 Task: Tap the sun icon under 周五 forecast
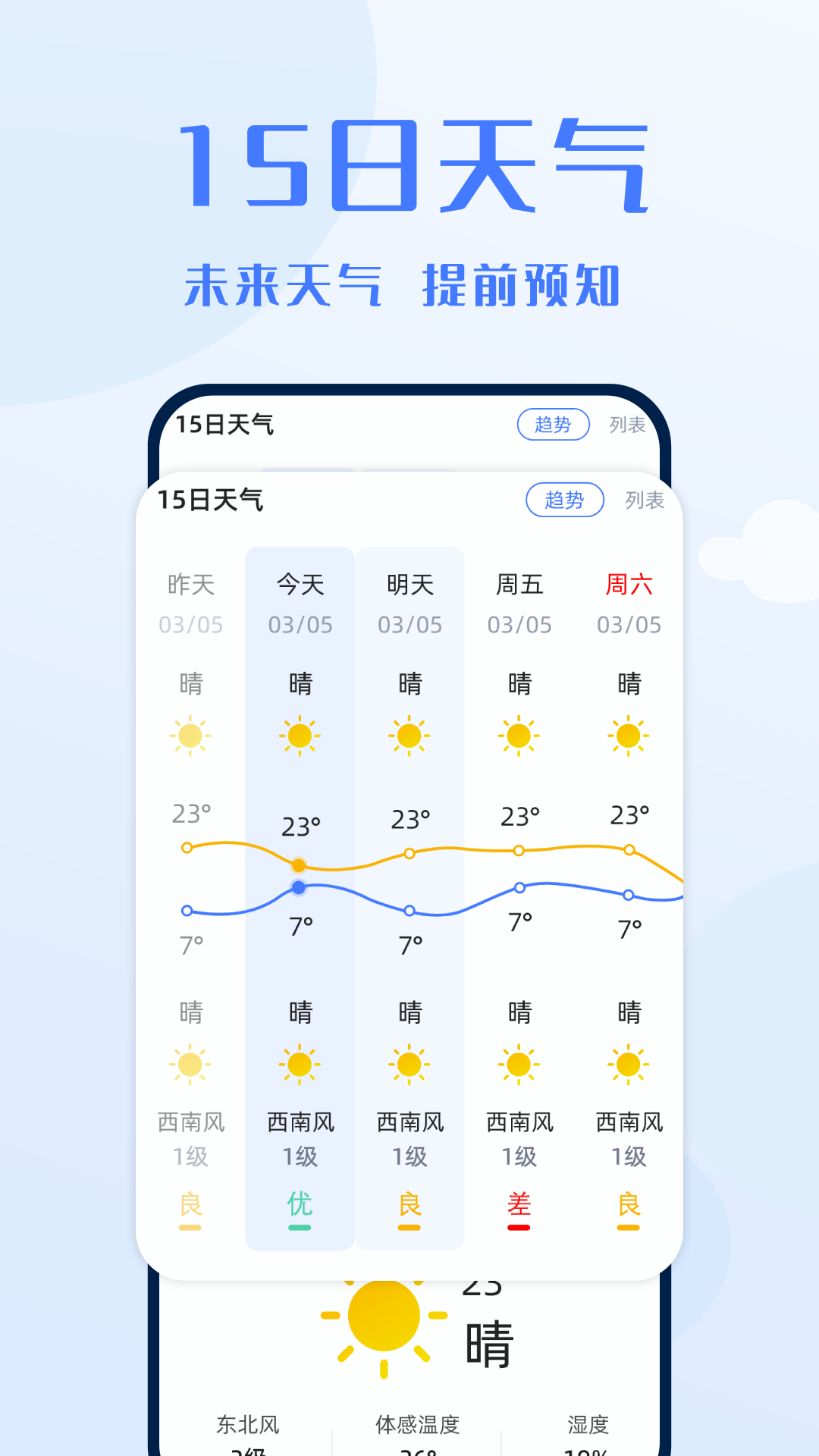[519, 736]
